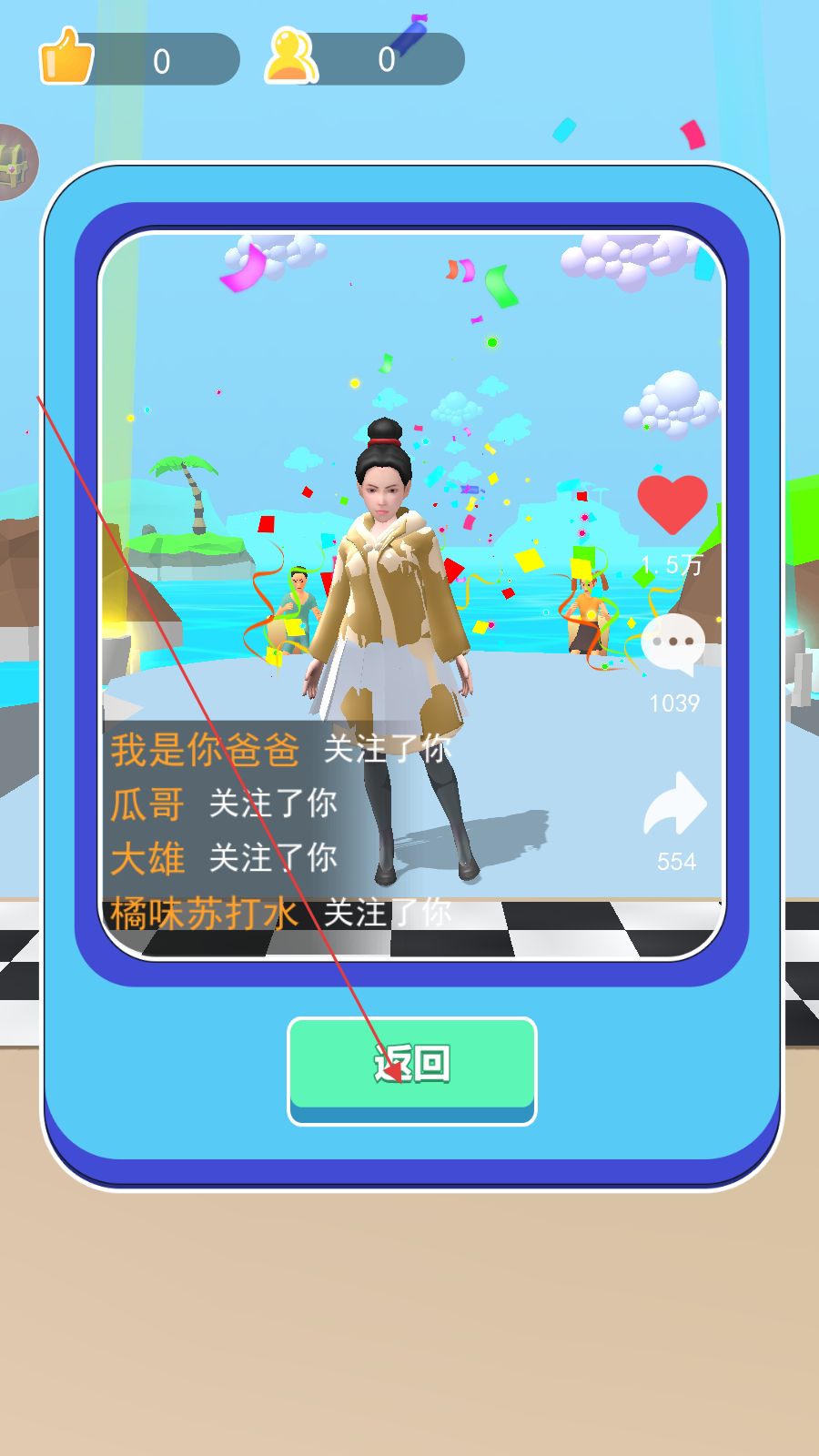Open the treasure chest icon
819x1456 pixels.
coord(15,163)
